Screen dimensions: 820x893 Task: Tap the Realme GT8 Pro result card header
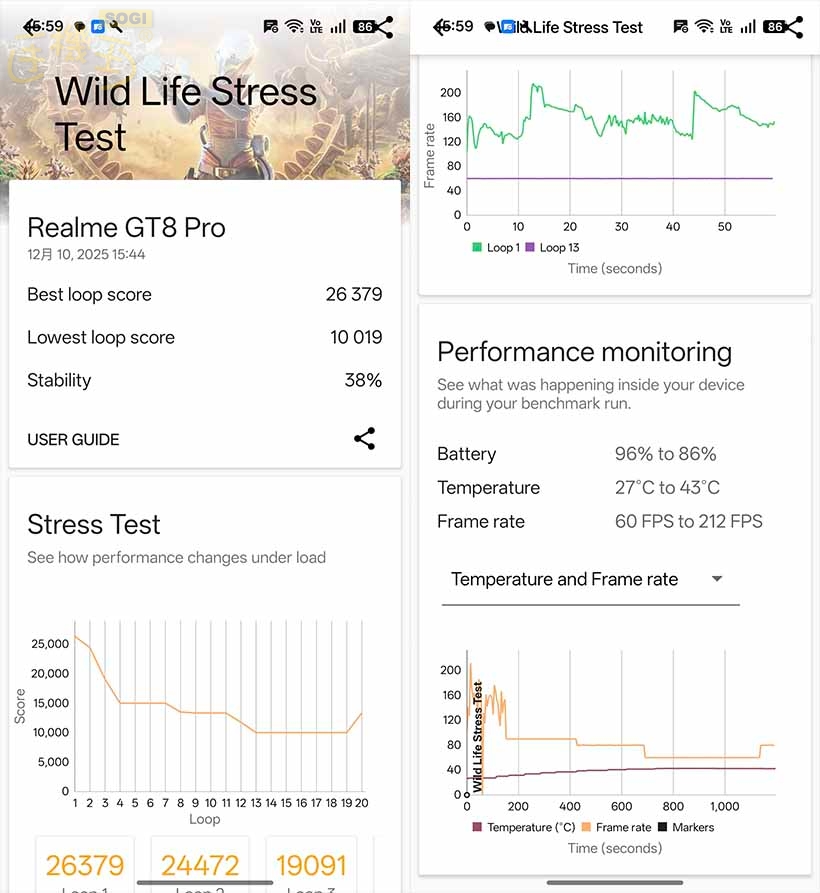(x=125, y=227)
